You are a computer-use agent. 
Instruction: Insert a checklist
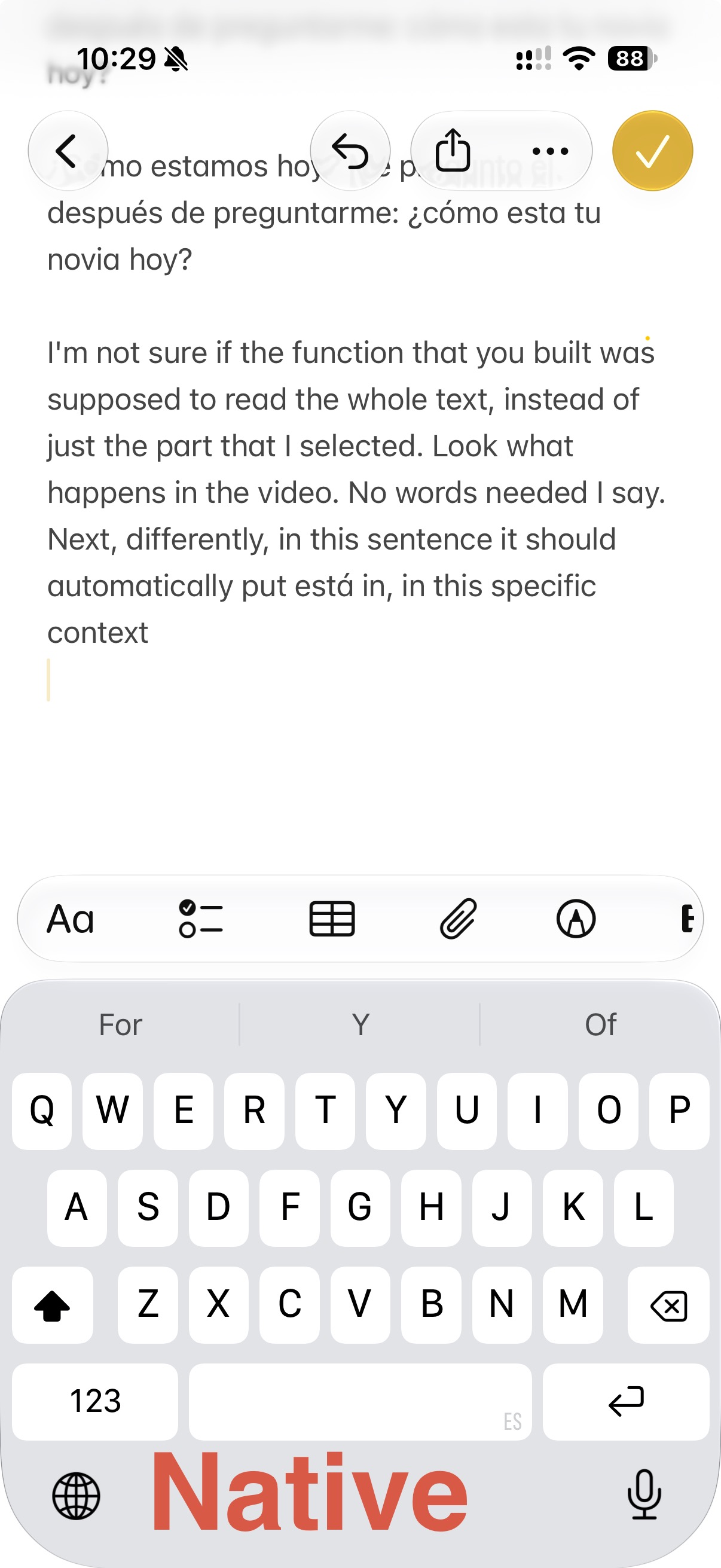point(201,919)
